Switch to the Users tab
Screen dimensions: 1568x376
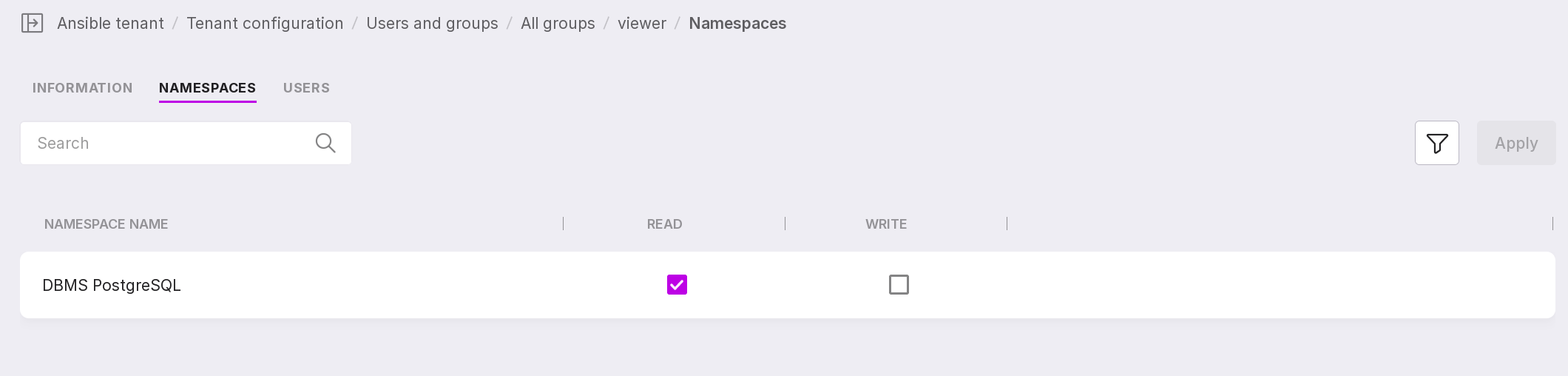pos(306,88)
